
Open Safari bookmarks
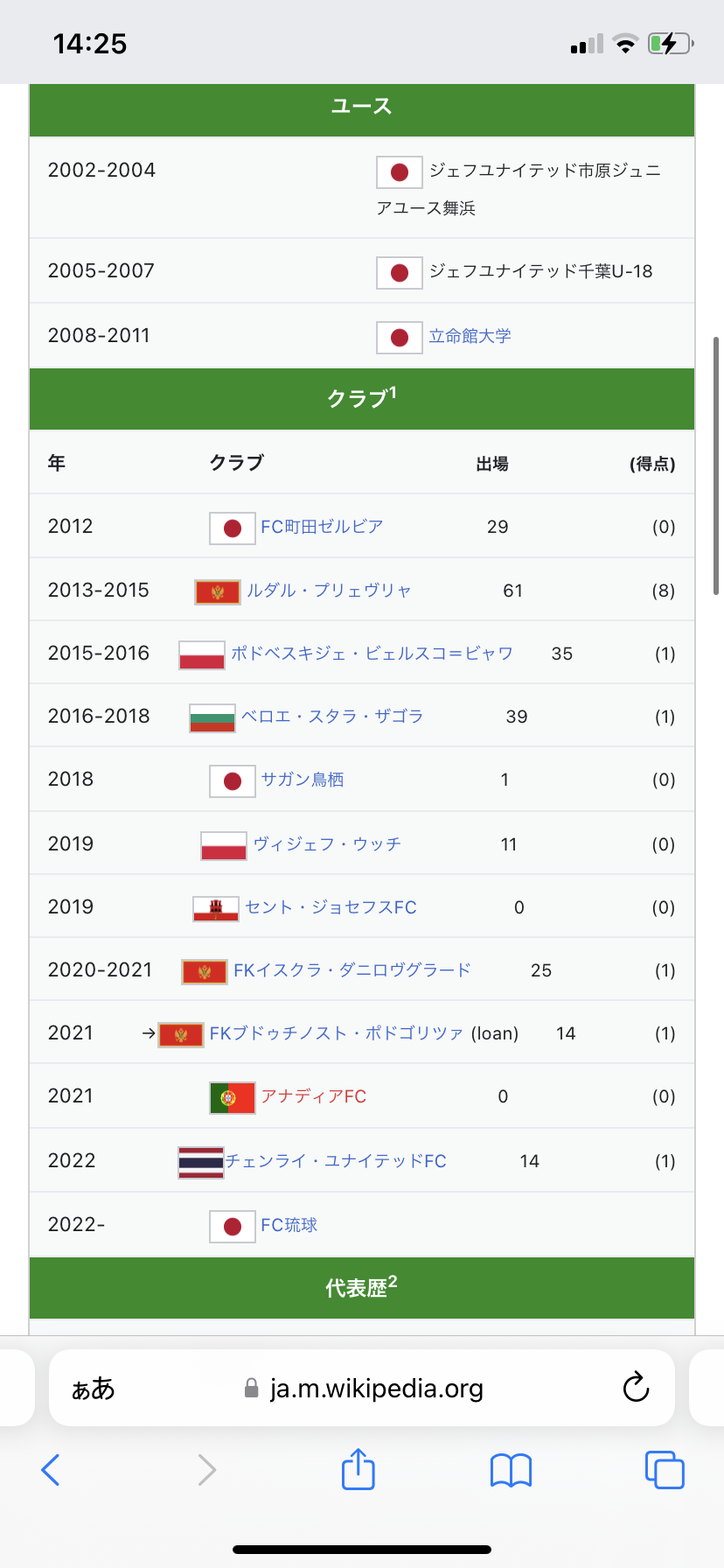click(x=512, y=1470)
